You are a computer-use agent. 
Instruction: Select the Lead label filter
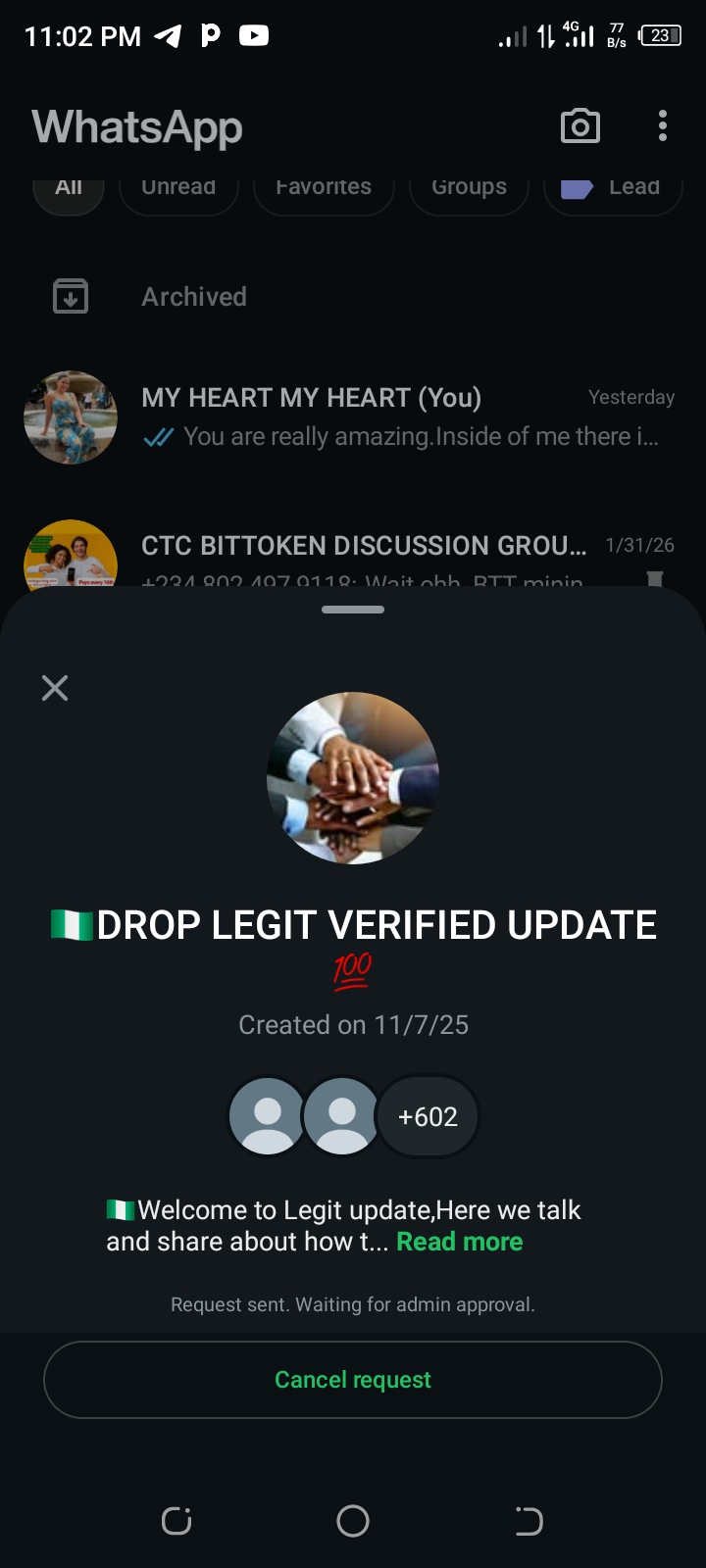(x=613, y=188)
